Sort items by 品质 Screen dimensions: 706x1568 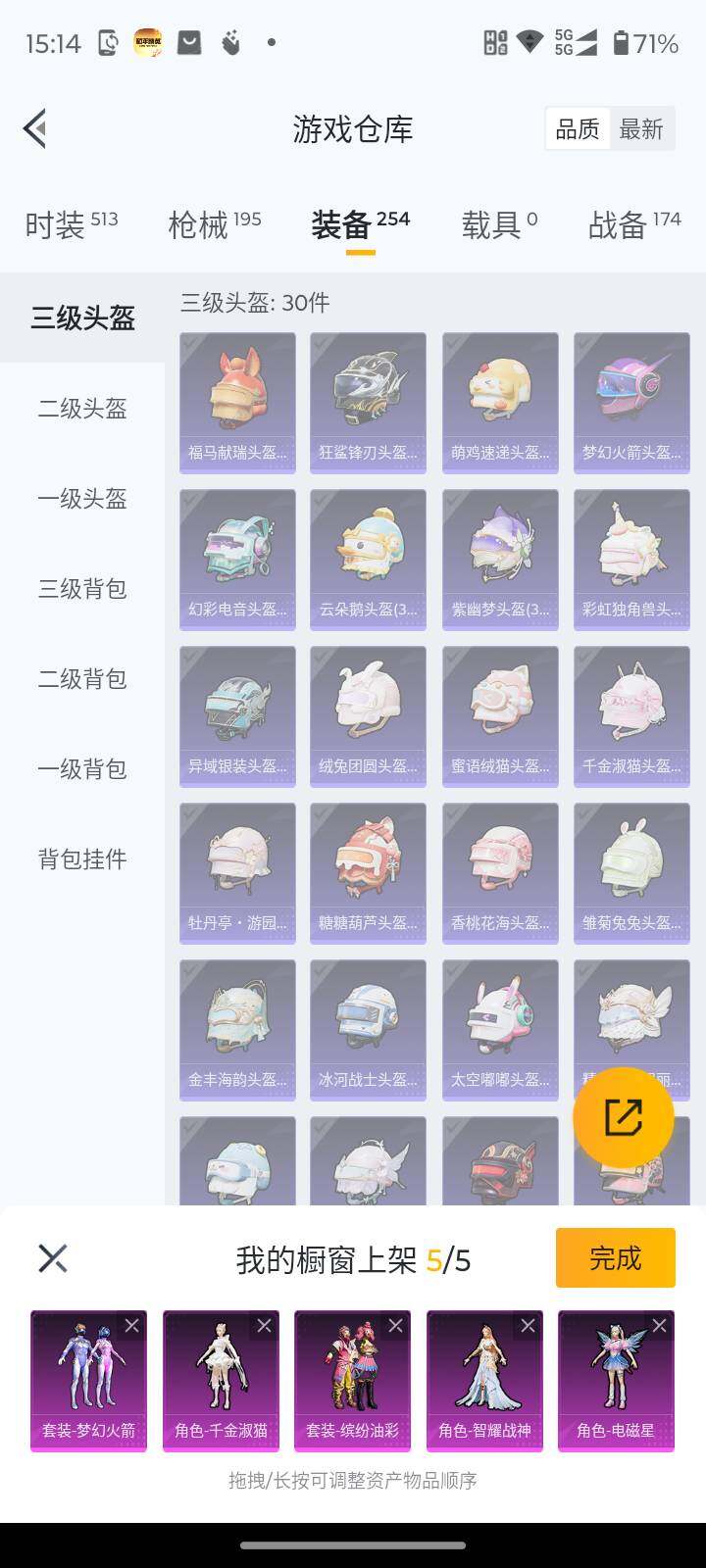tap(578, 128)
